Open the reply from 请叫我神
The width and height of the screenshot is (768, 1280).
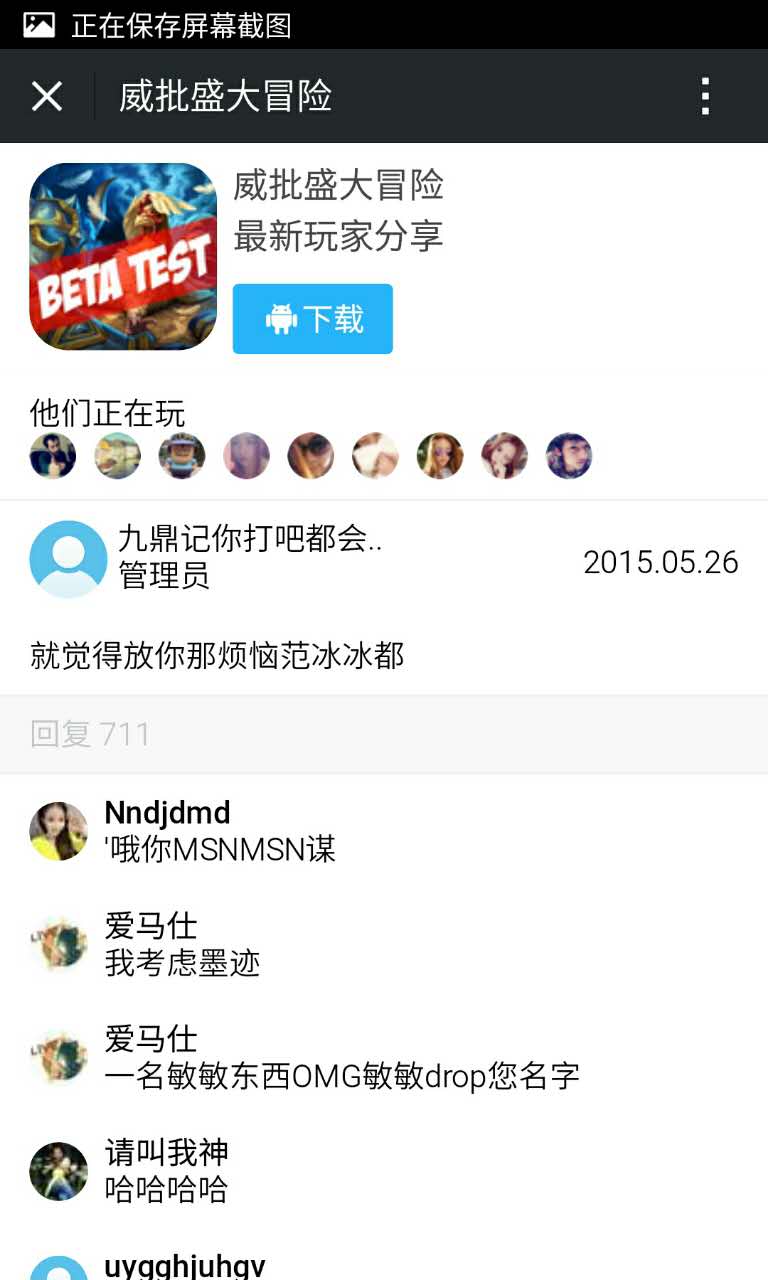tap(384, 1170)
